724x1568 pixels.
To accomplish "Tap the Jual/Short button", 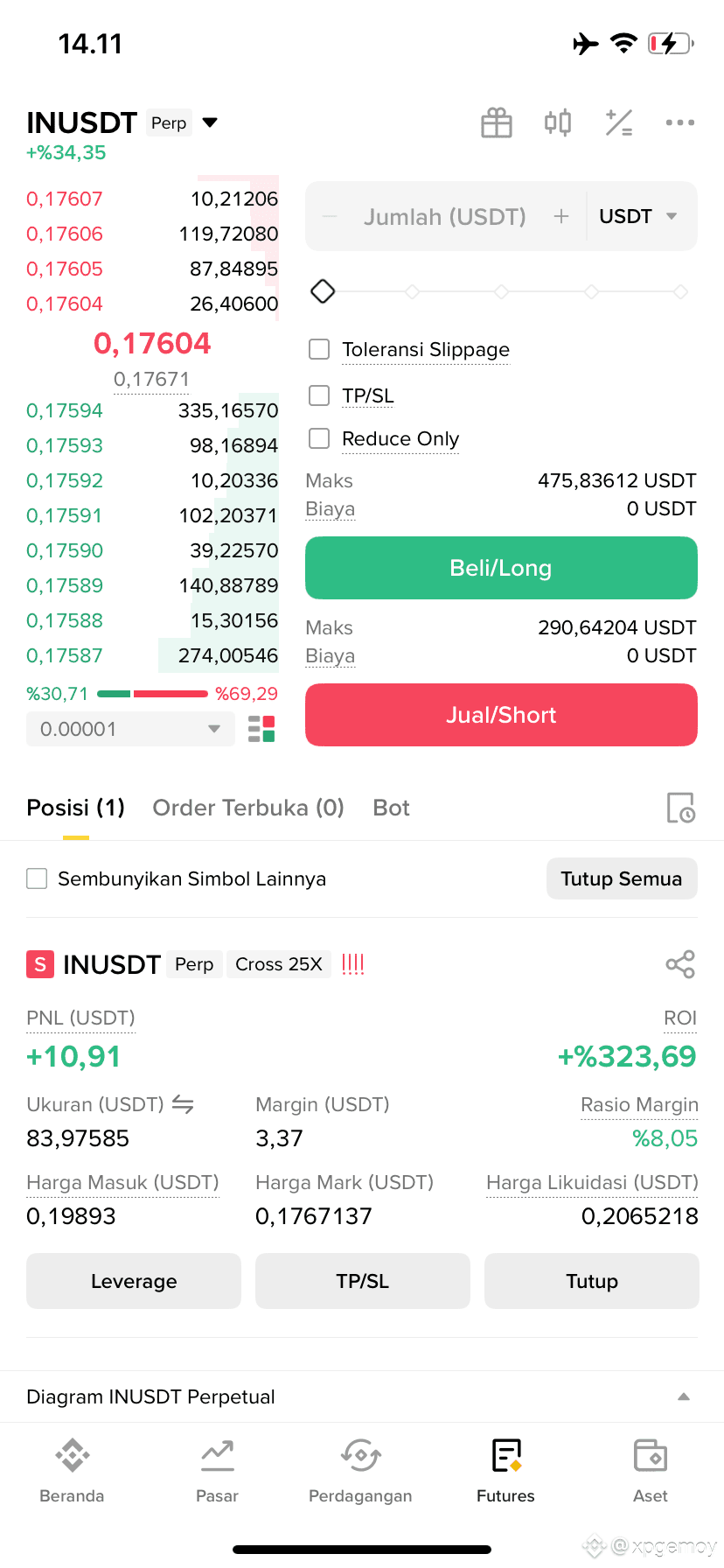I will tap(501, 715).
